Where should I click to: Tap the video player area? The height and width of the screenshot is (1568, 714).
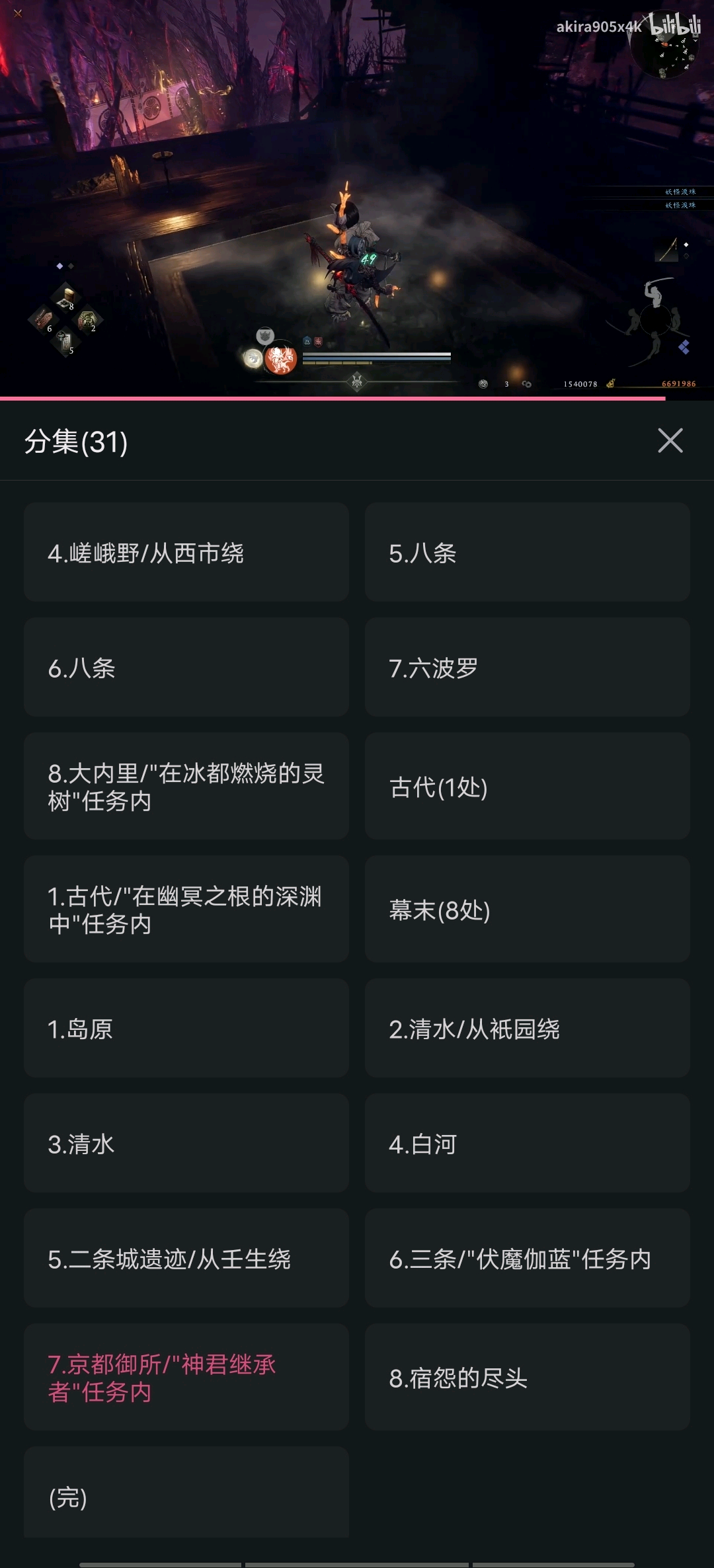pos(357,198)
